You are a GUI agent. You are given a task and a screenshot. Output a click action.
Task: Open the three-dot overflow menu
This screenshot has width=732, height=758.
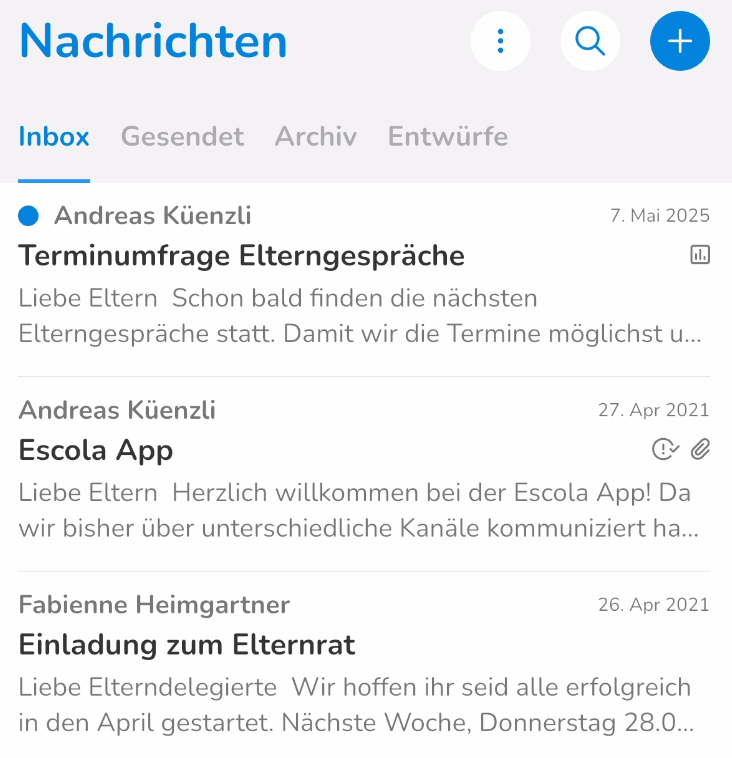click(500, 41)
